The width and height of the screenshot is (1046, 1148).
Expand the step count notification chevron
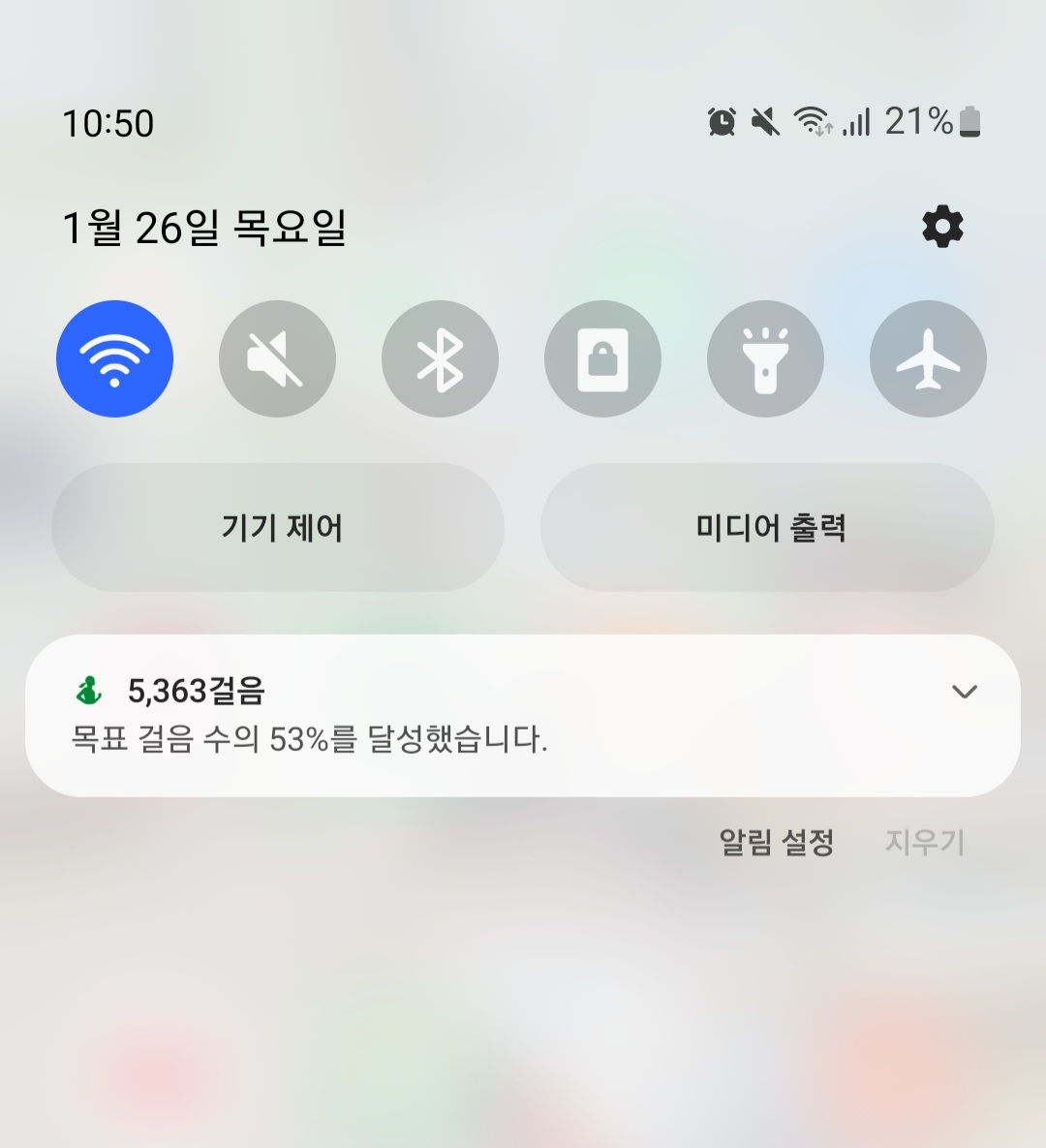[x=964, y=692]
